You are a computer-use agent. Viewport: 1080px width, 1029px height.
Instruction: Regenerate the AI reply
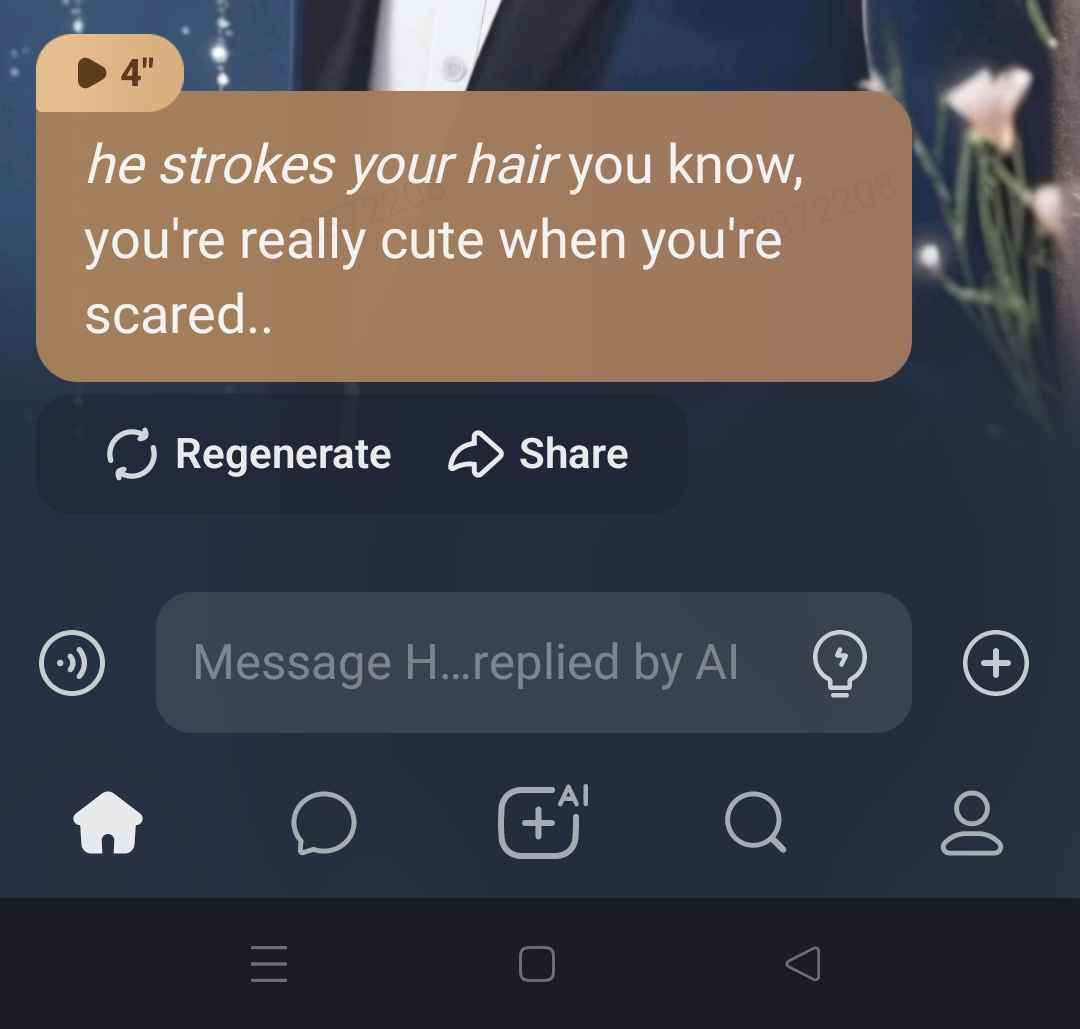pyautogui.click(x=249, y=454)
